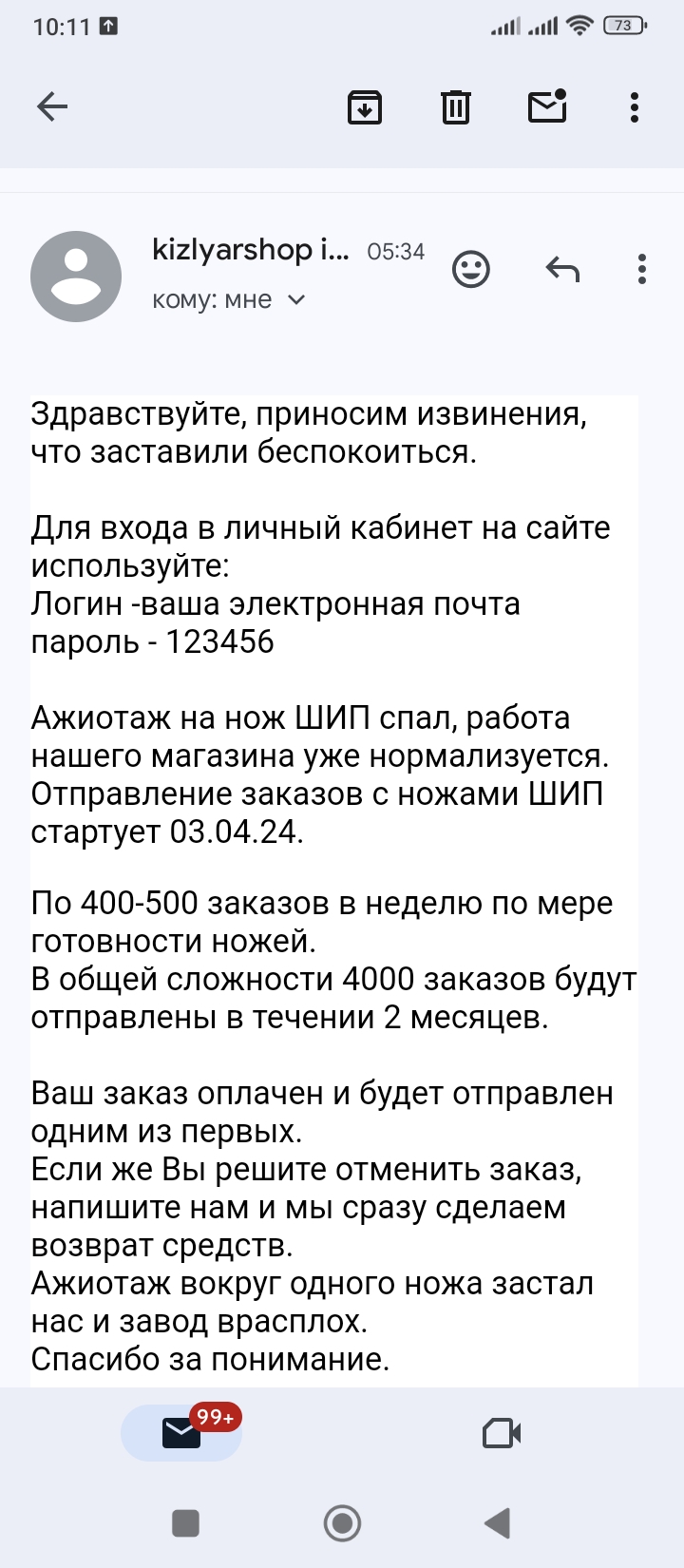
Task: Add an emoji reaction to the message
Action: (x=471, y=270)
